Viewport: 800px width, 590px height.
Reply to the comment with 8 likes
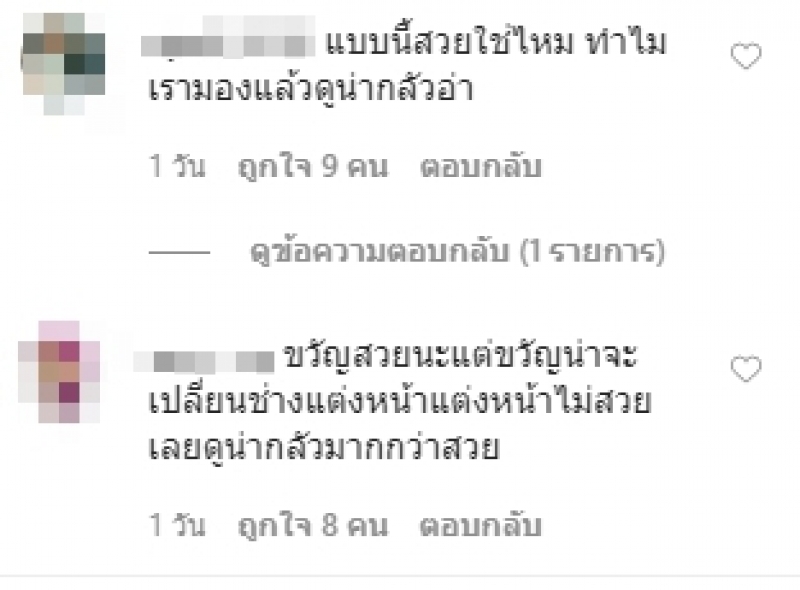[480, 524]
